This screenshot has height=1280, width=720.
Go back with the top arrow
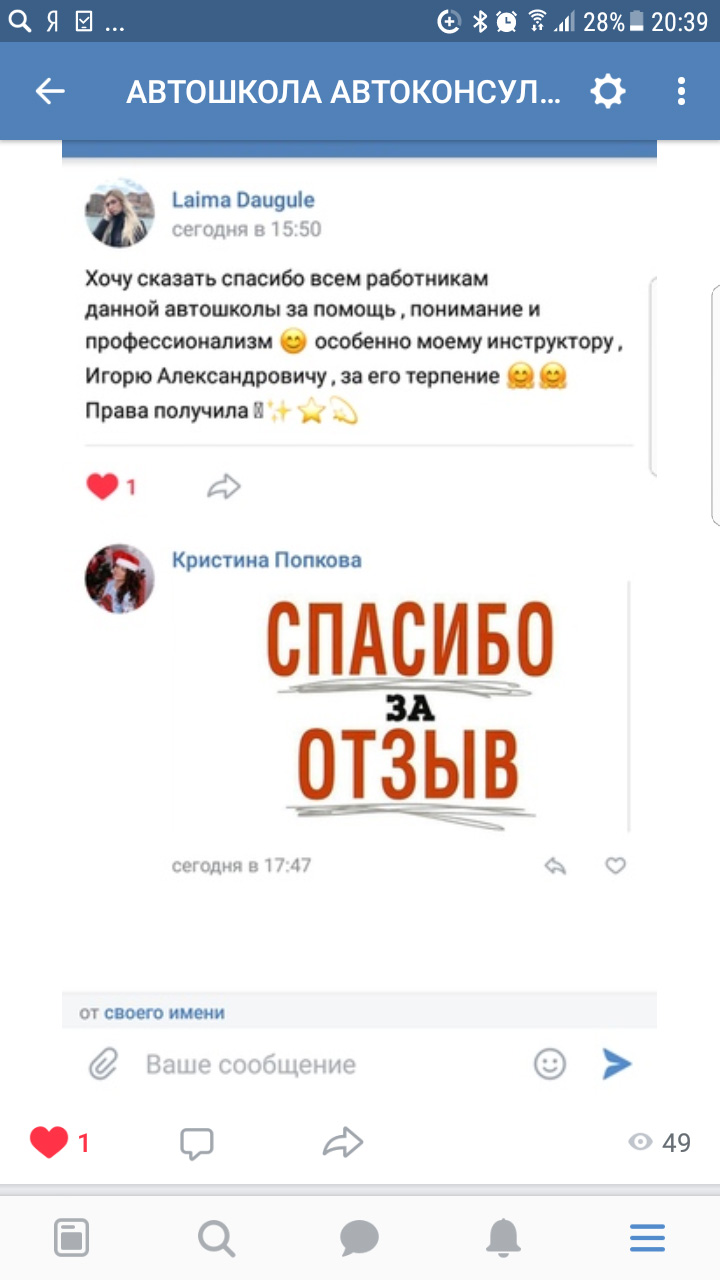[50, 92]
